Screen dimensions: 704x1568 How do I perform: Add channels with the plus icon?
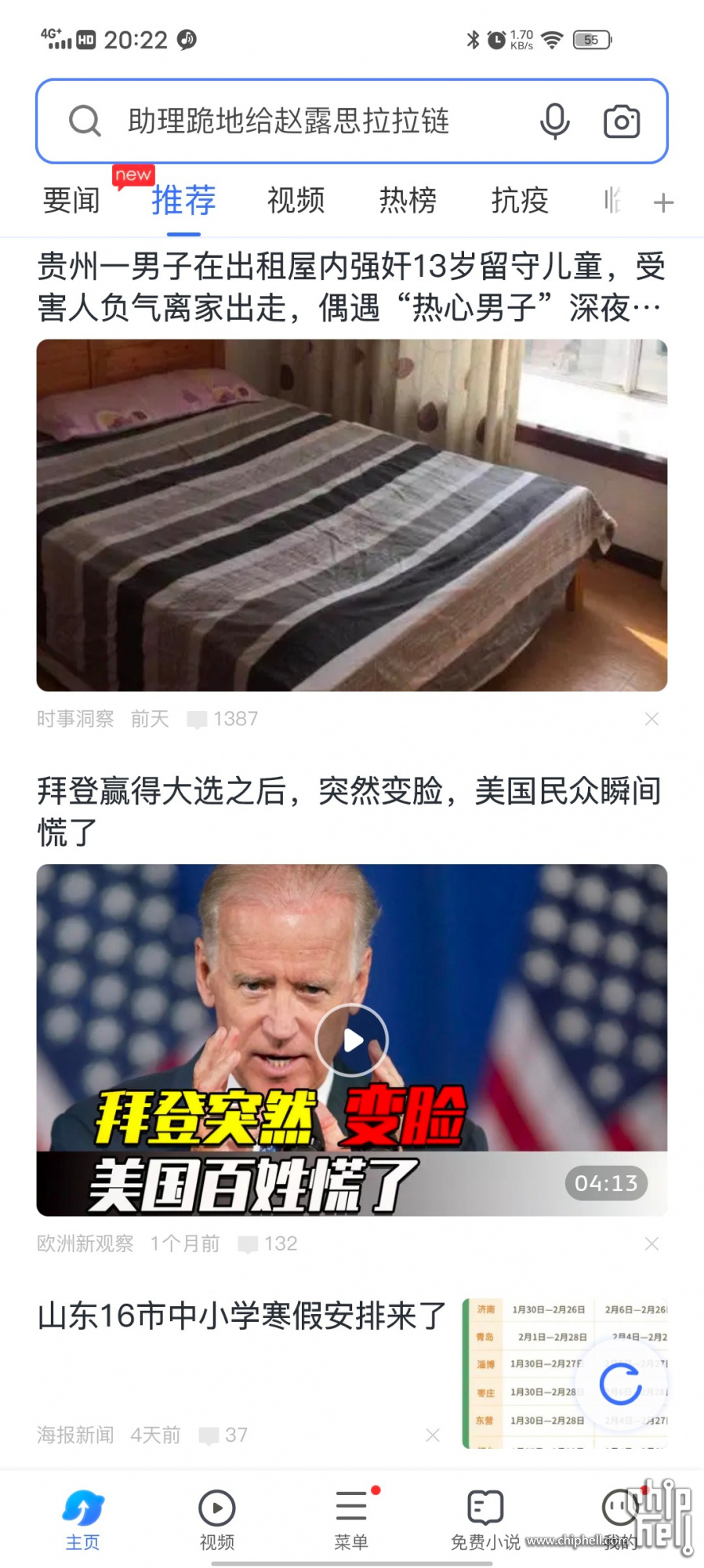click(663, 203)
